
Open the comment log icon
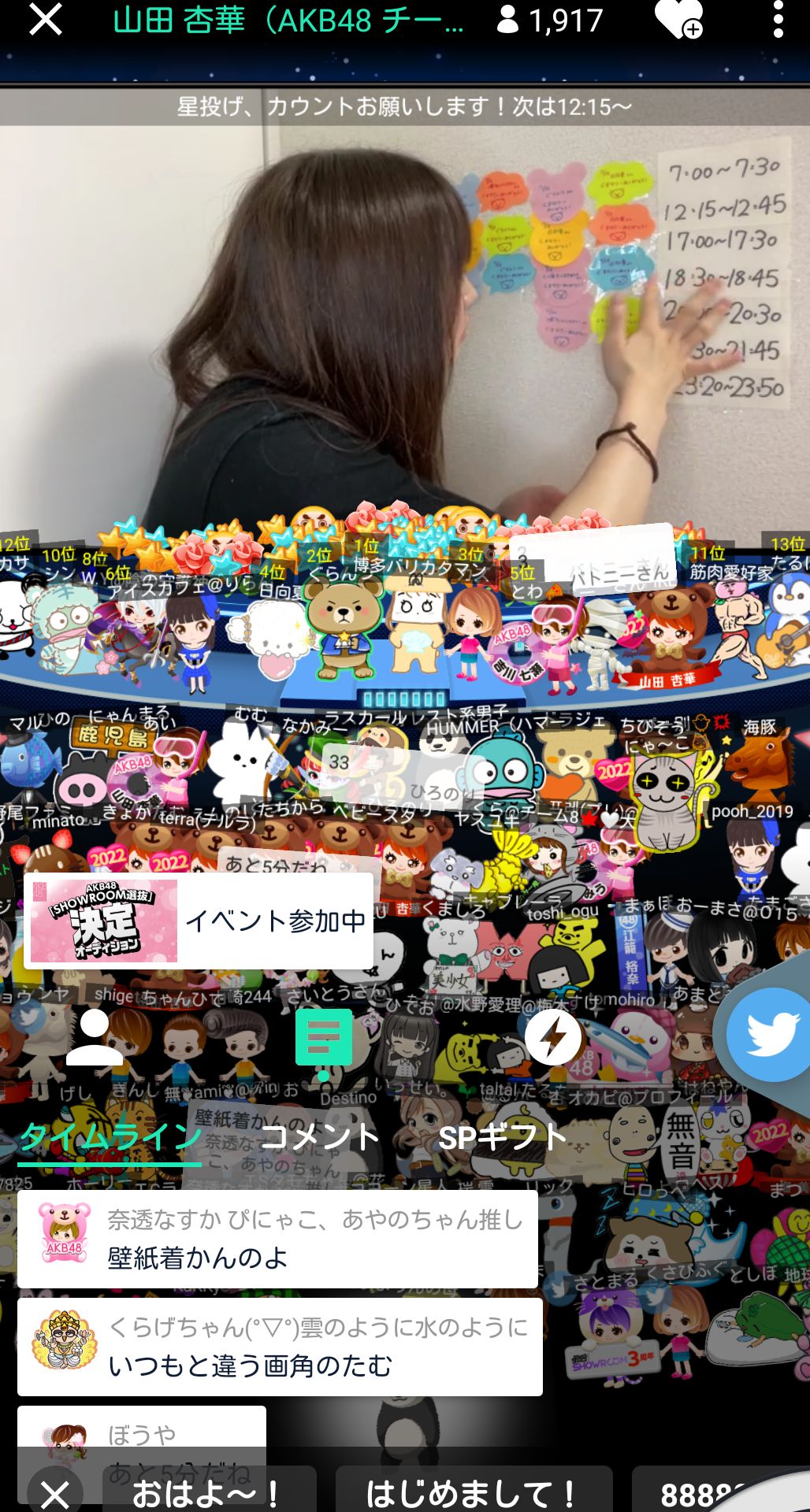click(x=323, y=1037)
